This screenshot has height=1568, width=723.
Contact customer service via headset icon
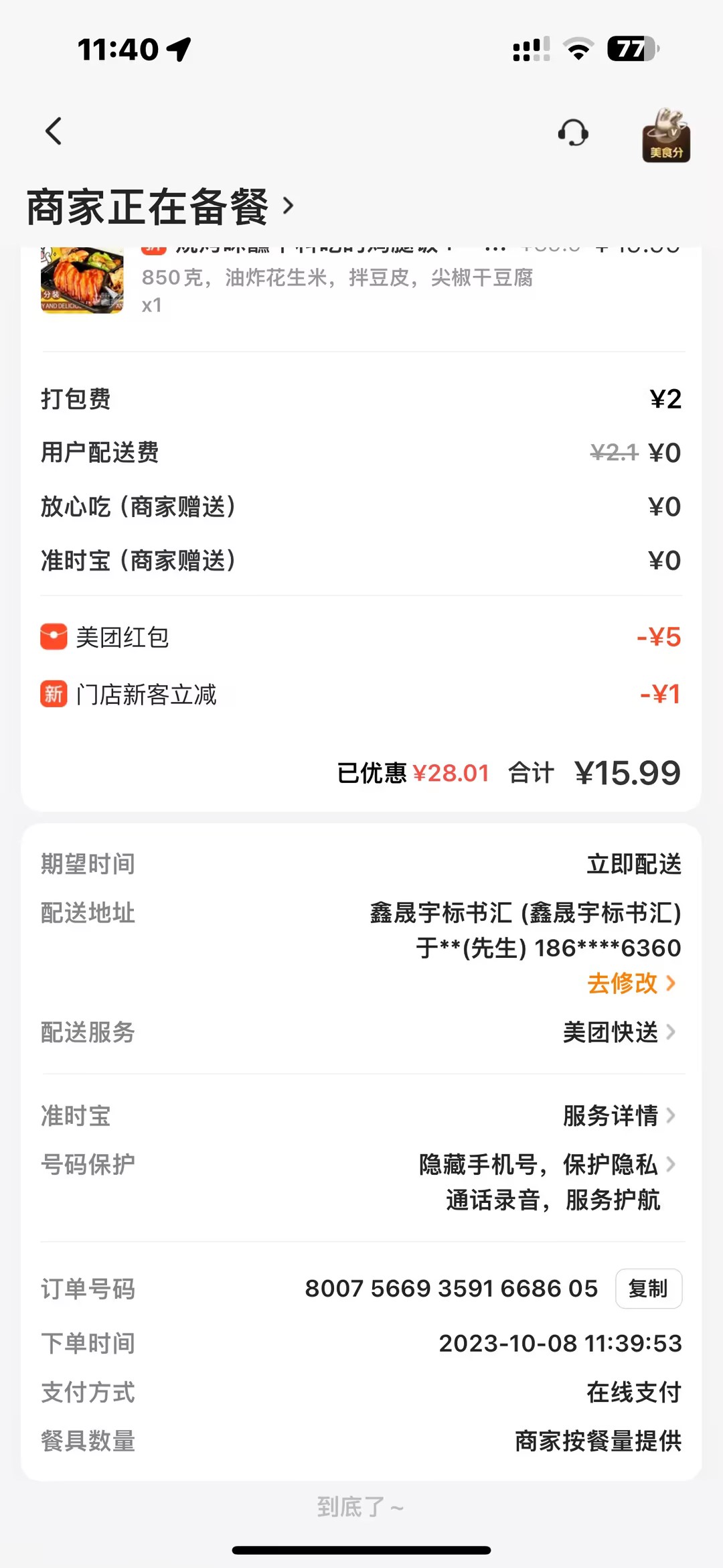pyautogui.click(x=573, y=133)
